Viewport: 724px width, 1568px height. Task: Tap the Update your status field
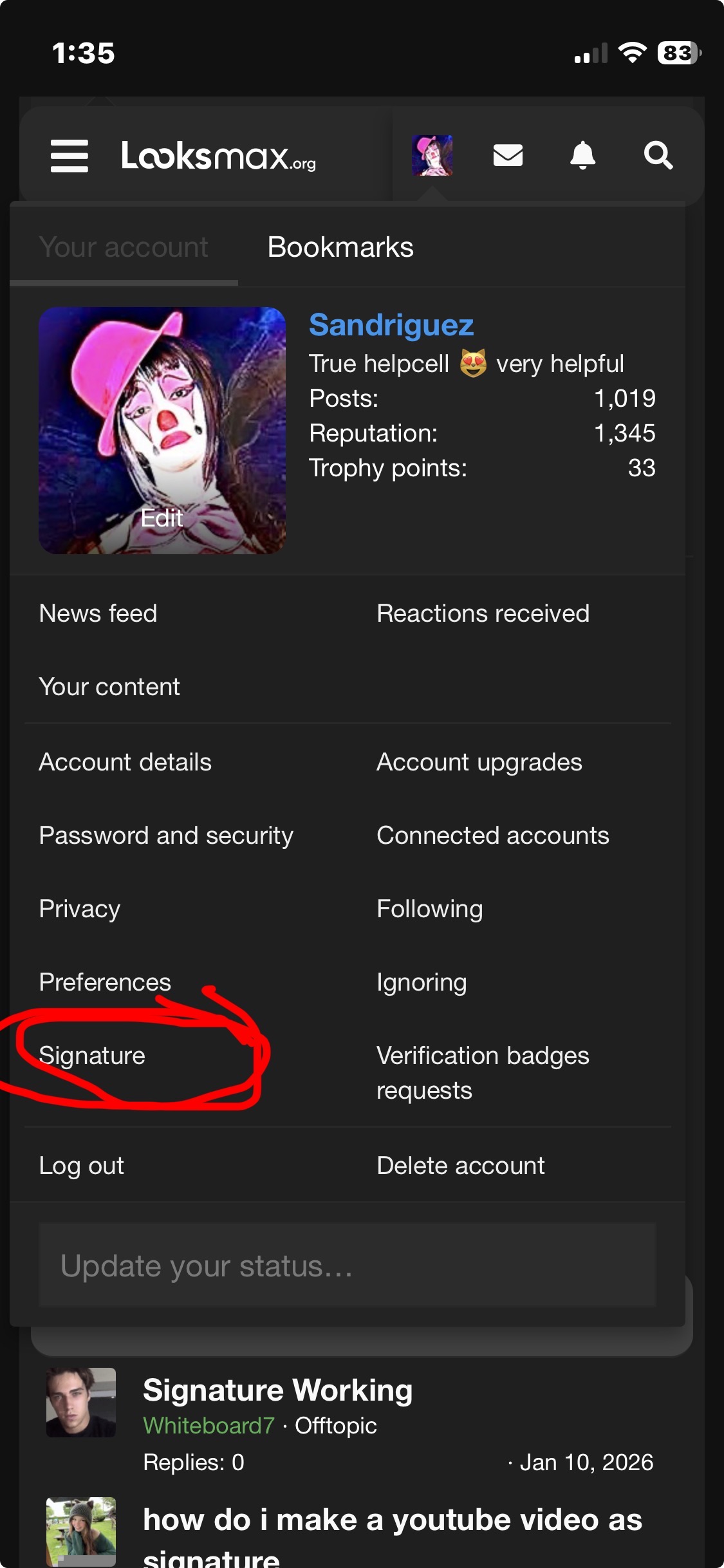(348, 1265)
